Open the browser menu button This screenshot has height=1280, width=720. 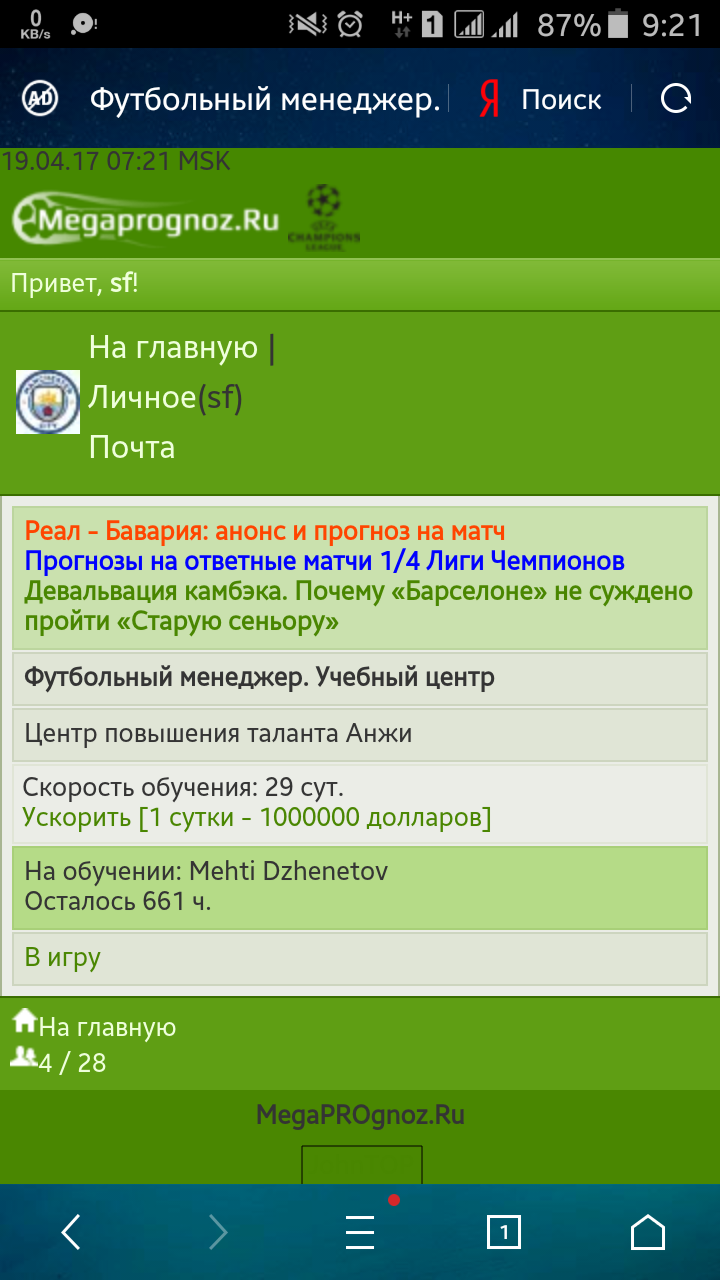[x=360, y=1233]
